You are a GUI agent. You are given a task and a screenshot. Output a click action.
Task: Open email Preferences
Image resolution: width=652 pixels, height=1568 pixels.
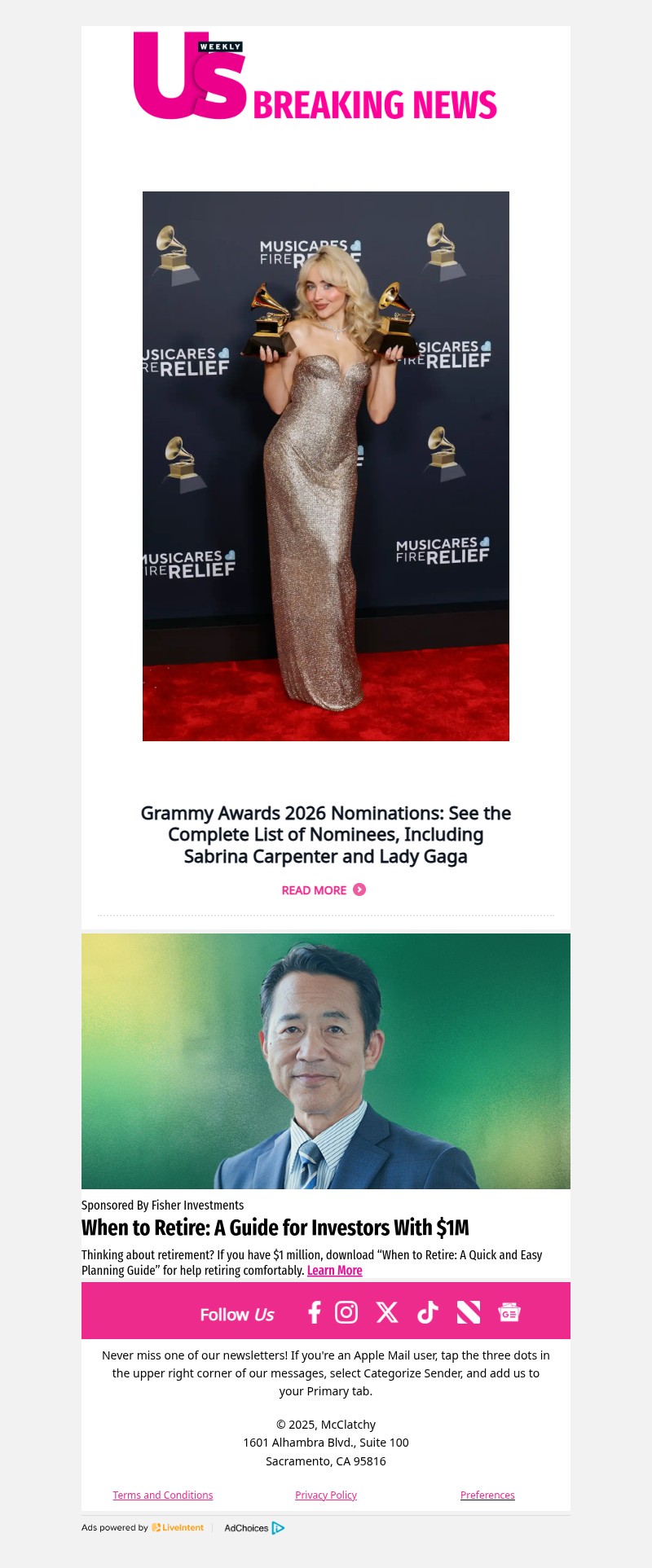(487, 1495)
